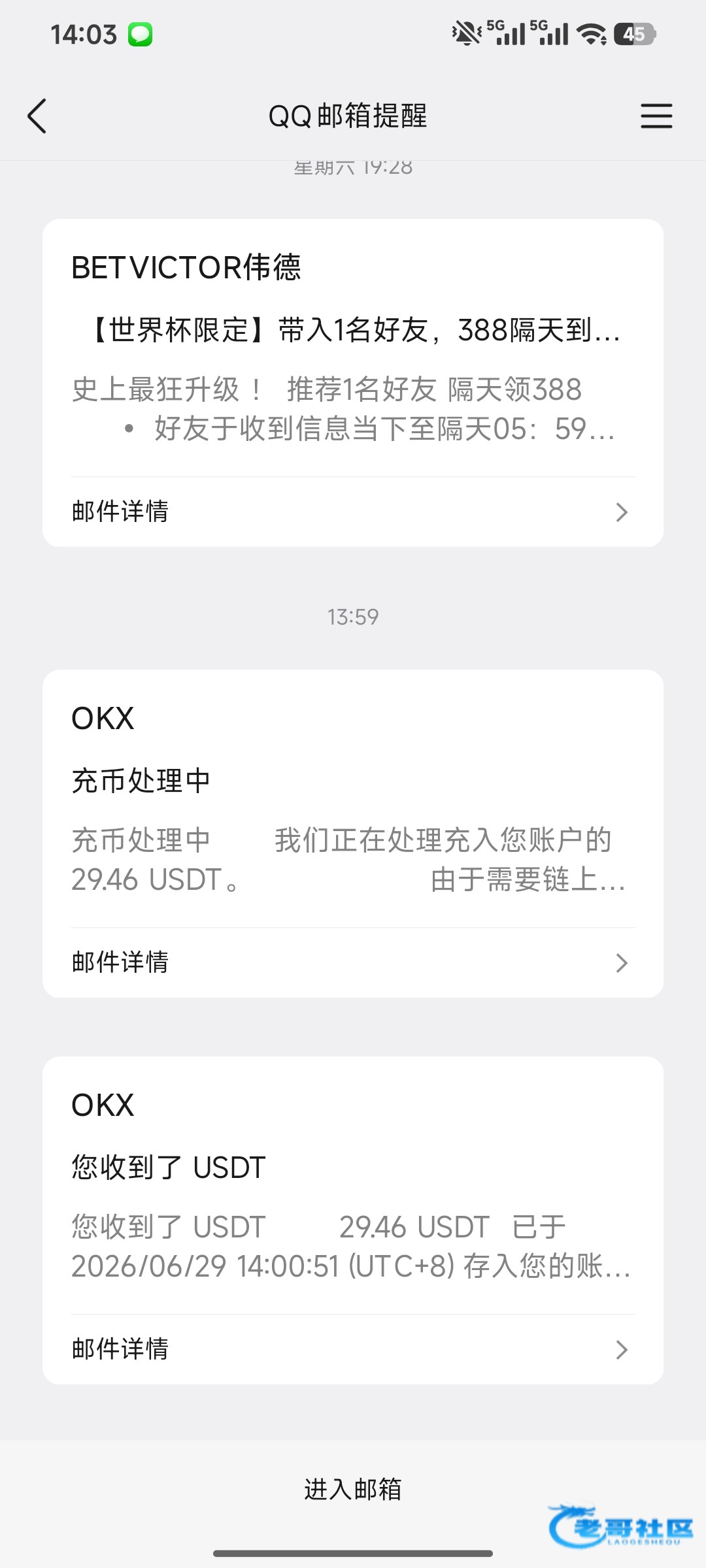Screen dimensions: 706x1568
Task: Go back using the top-left arrow
Action: [37, 116]
